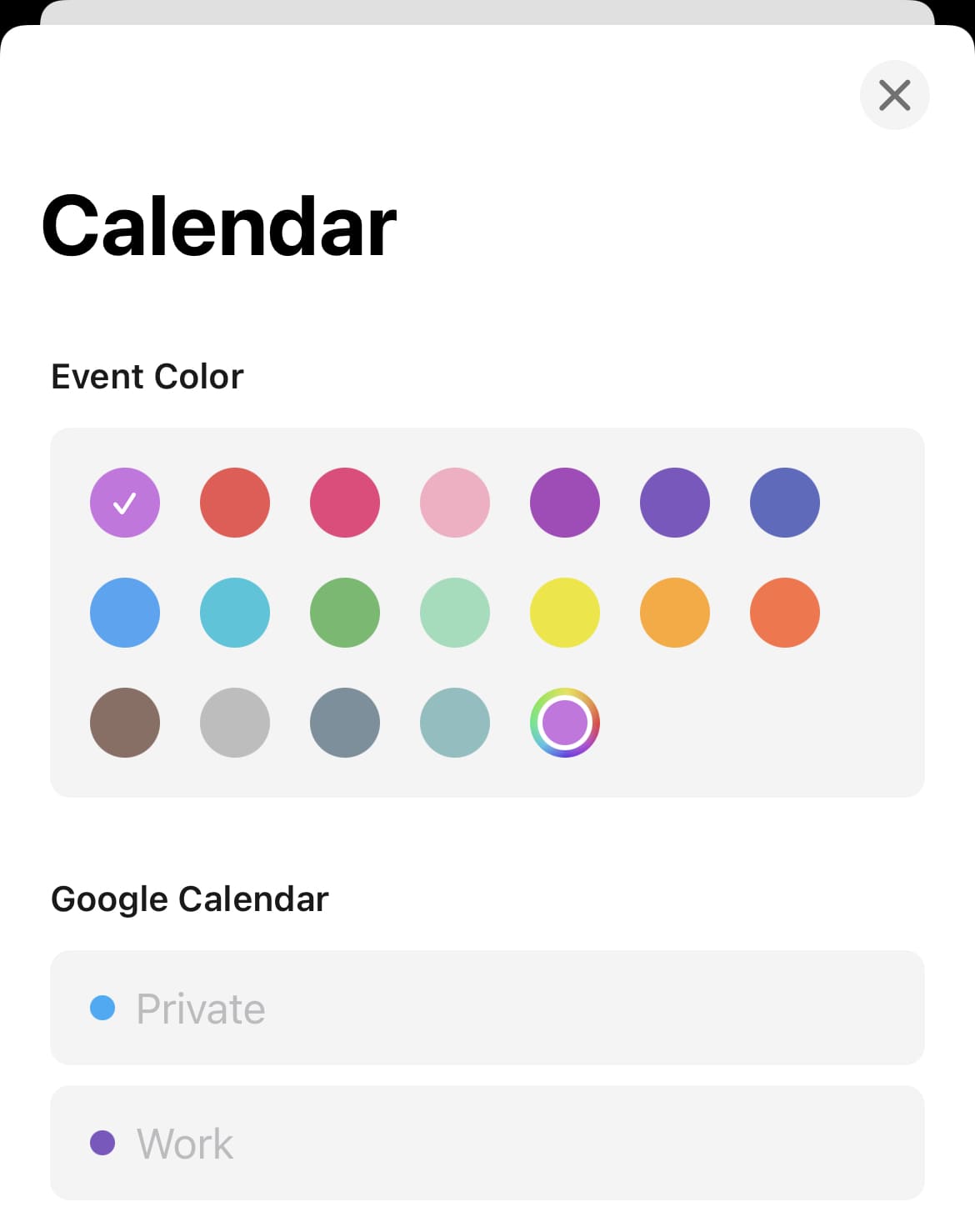Image resolution: width=975 pixels, height=1232 pixels.
Task: Select the Private Google calendar
Action: [487, 1008]
